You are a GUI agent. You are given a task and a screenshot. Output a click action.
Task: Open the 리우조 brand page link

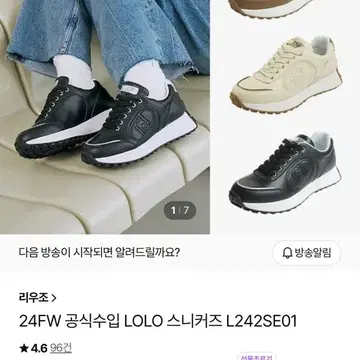point(38,297)
